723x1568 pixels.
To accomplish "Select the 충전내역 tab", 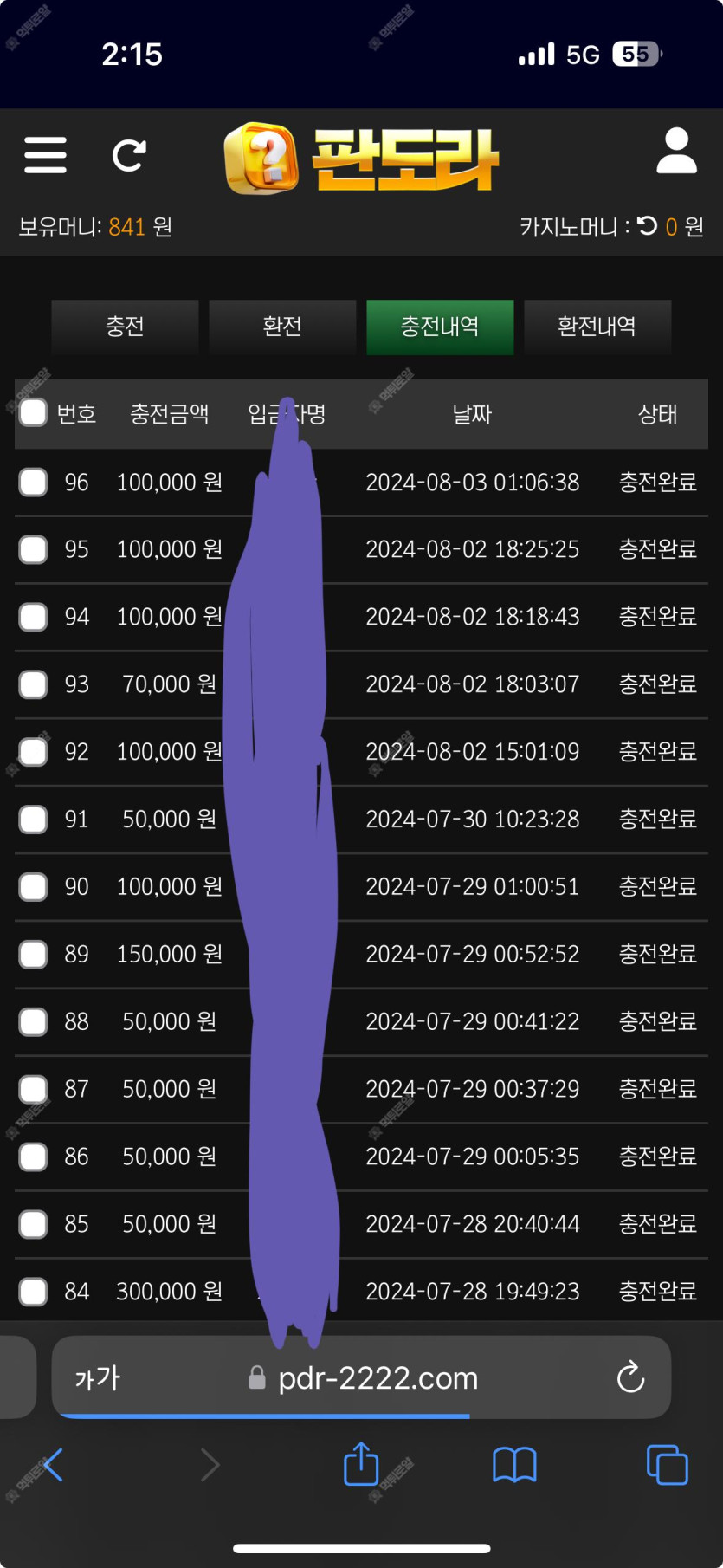I will 440,327.
